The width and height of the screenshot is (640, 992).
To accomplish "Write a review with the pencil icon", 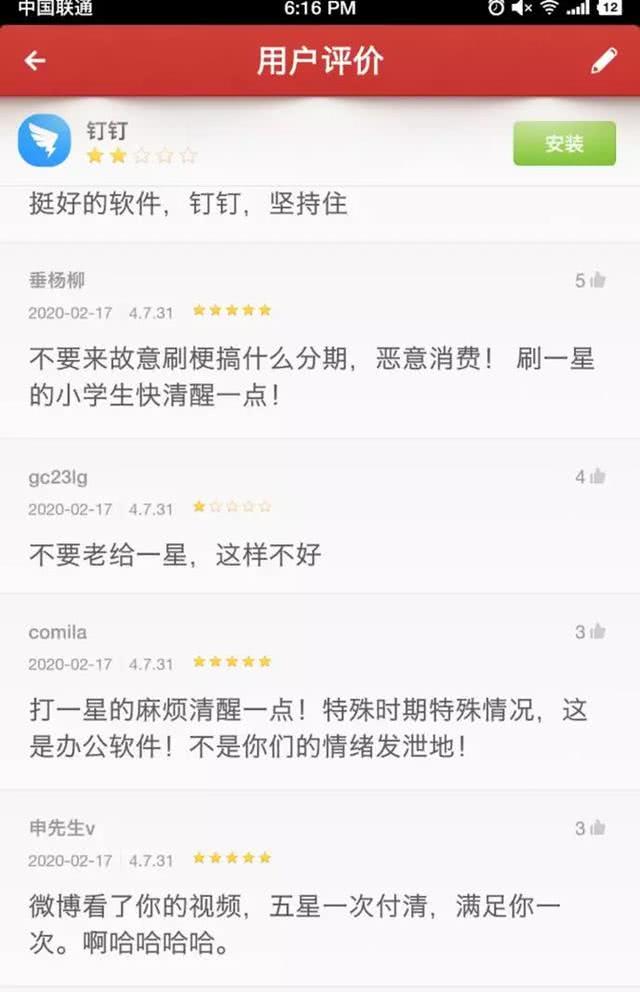I will pyautogui.click(x=604, y=61).
